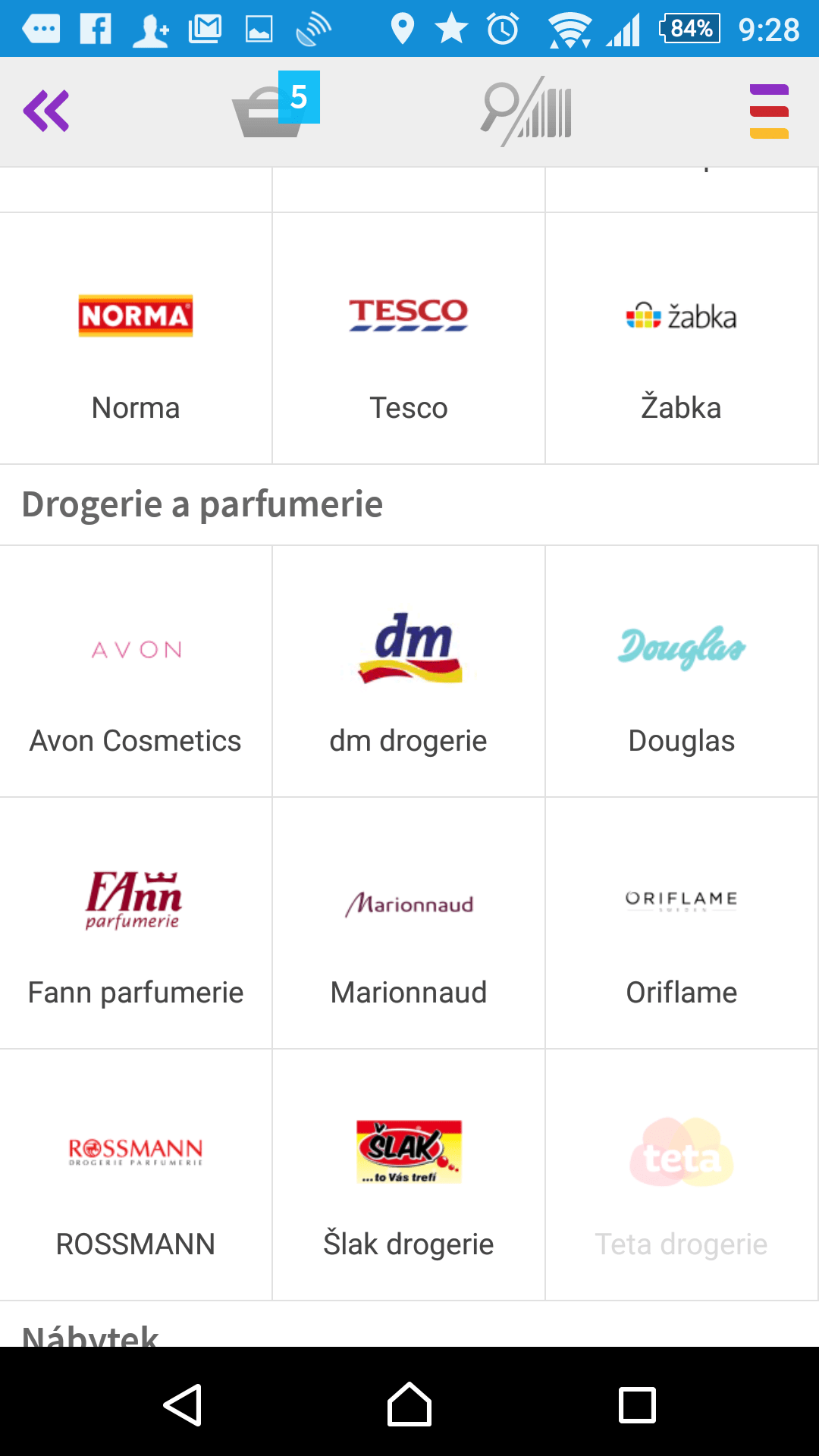
Task: Select the Norma store tile
Action: click(x=136, y=338)
